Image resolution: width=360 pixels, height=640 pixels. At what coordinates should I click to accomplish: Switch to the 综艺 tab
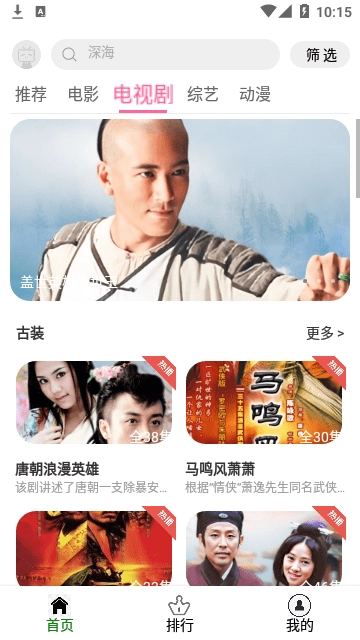(x=203, y=94)
